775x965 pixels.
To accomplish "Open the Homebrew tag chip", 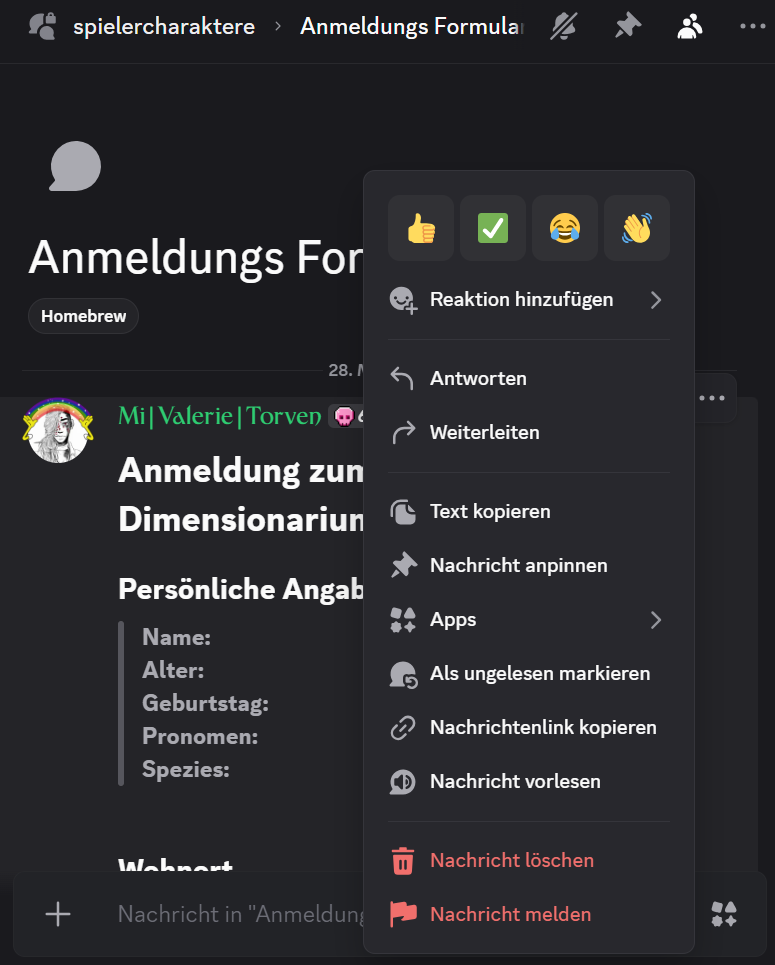I will pyautogui.click(x=84, y=316).
